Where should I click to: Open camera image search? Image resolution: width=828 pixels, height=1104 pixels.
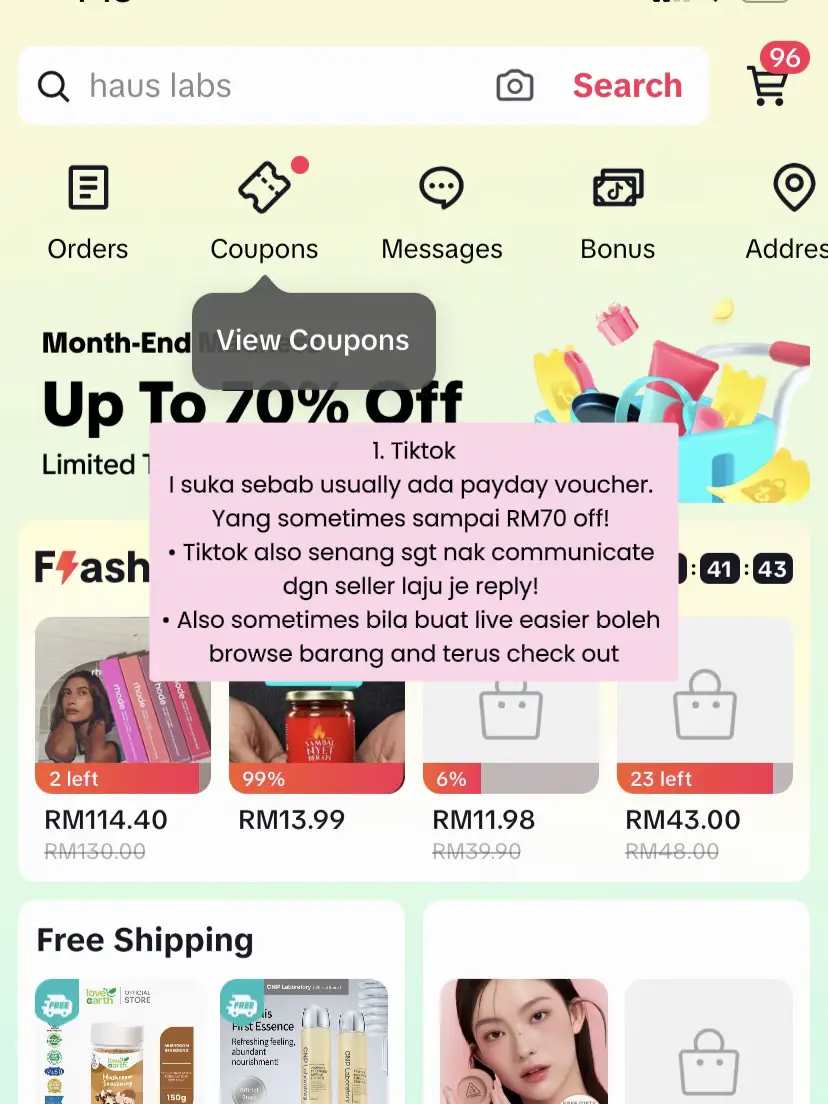coord(515,86)
